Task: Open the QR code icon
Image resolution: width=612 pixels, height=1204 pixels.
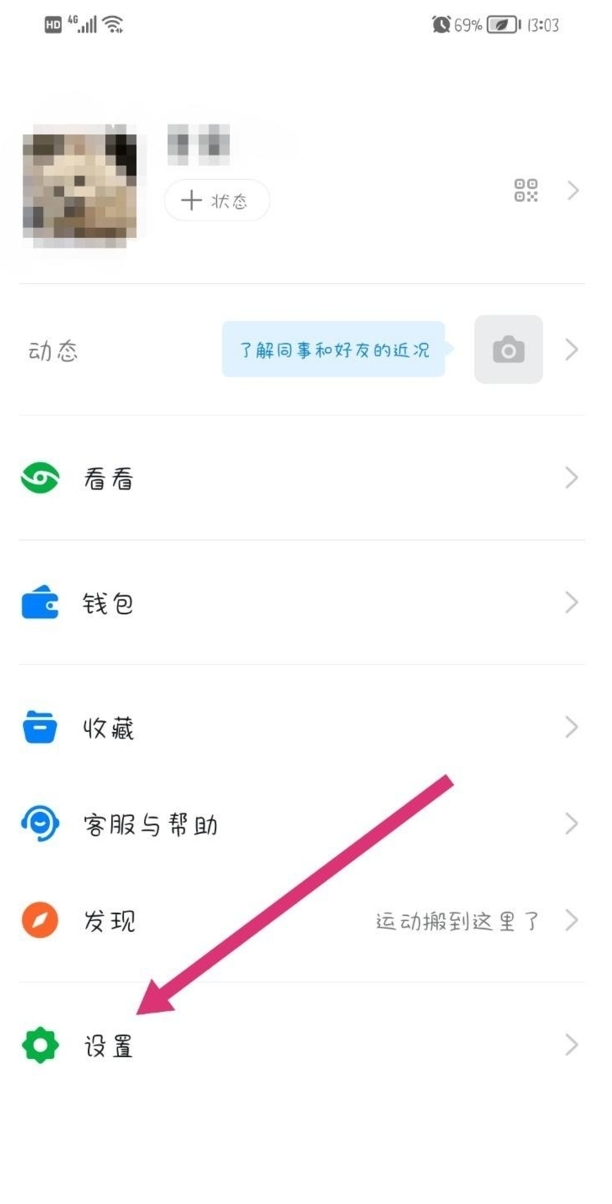Action: (x=526, y=190)
